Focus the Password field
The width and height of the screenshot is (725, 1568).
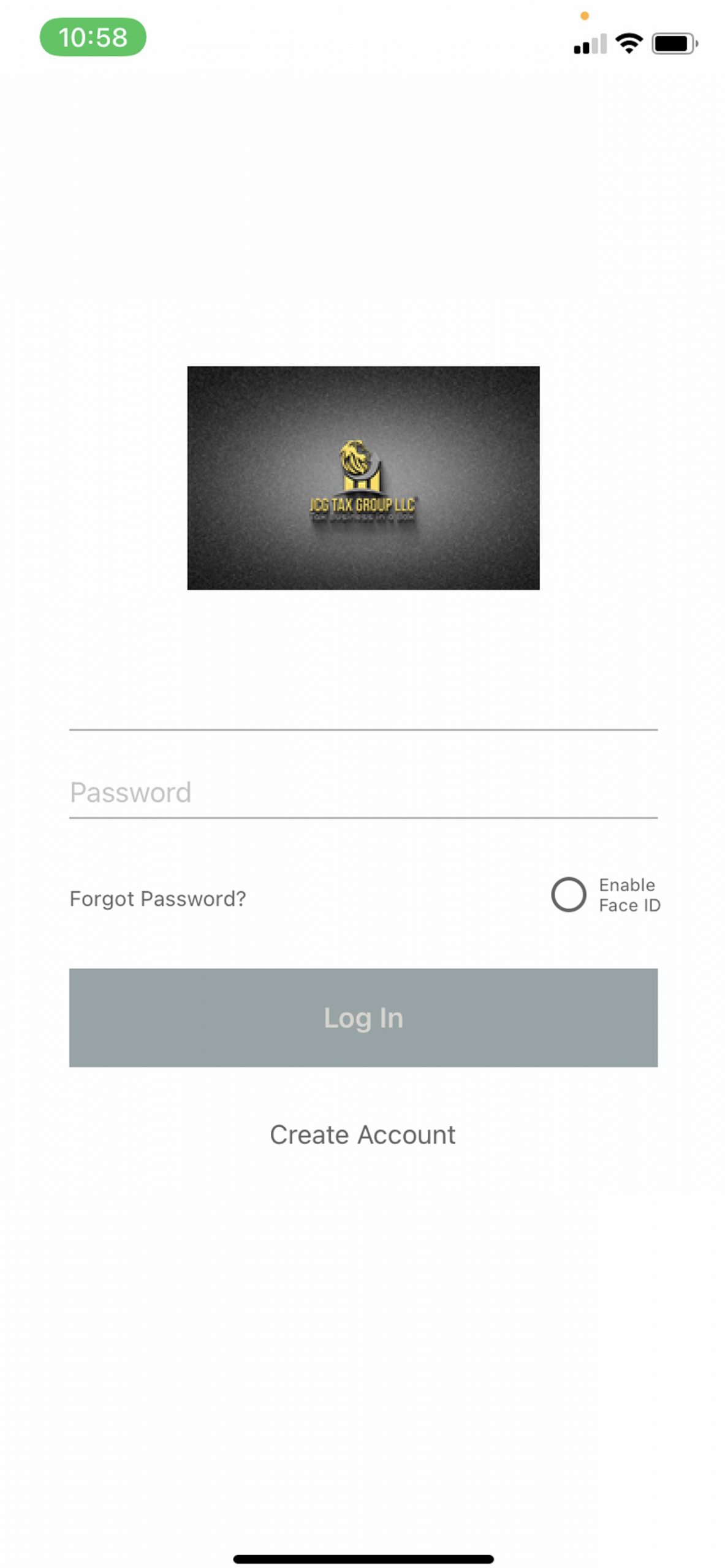tap(363, 793)
